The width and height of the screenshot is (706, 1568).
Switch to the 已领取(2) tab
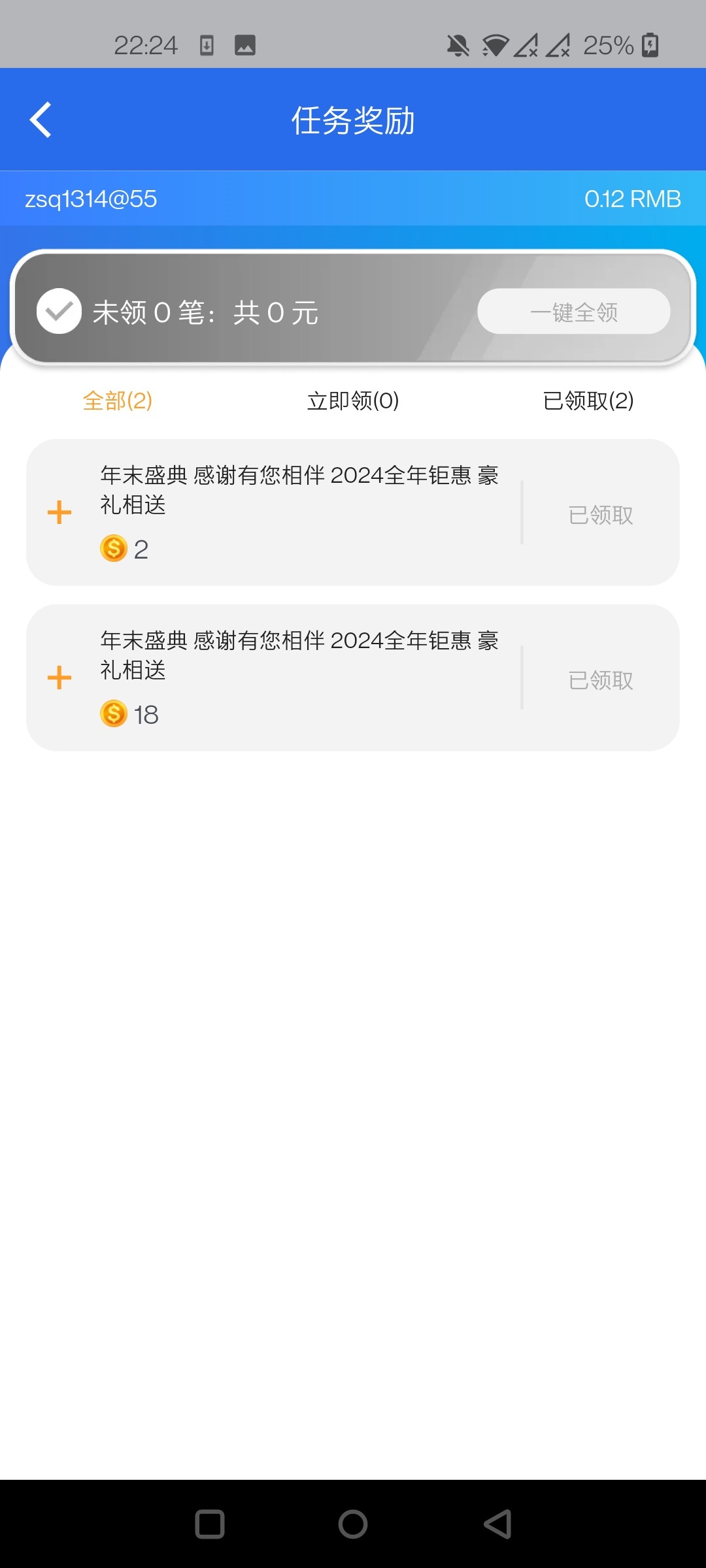[588, 400]
